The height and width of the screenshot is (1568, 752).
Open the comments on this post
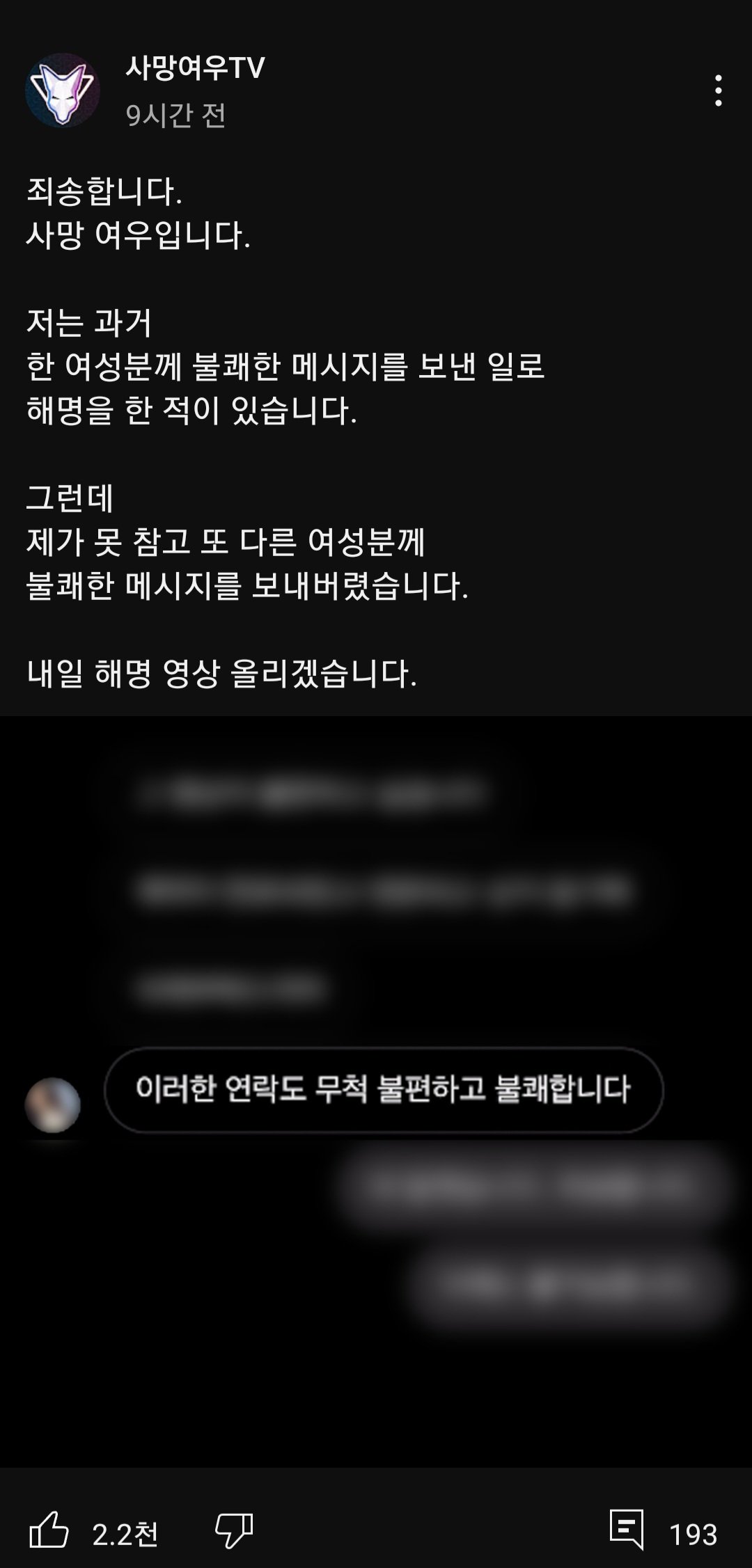627,1531
